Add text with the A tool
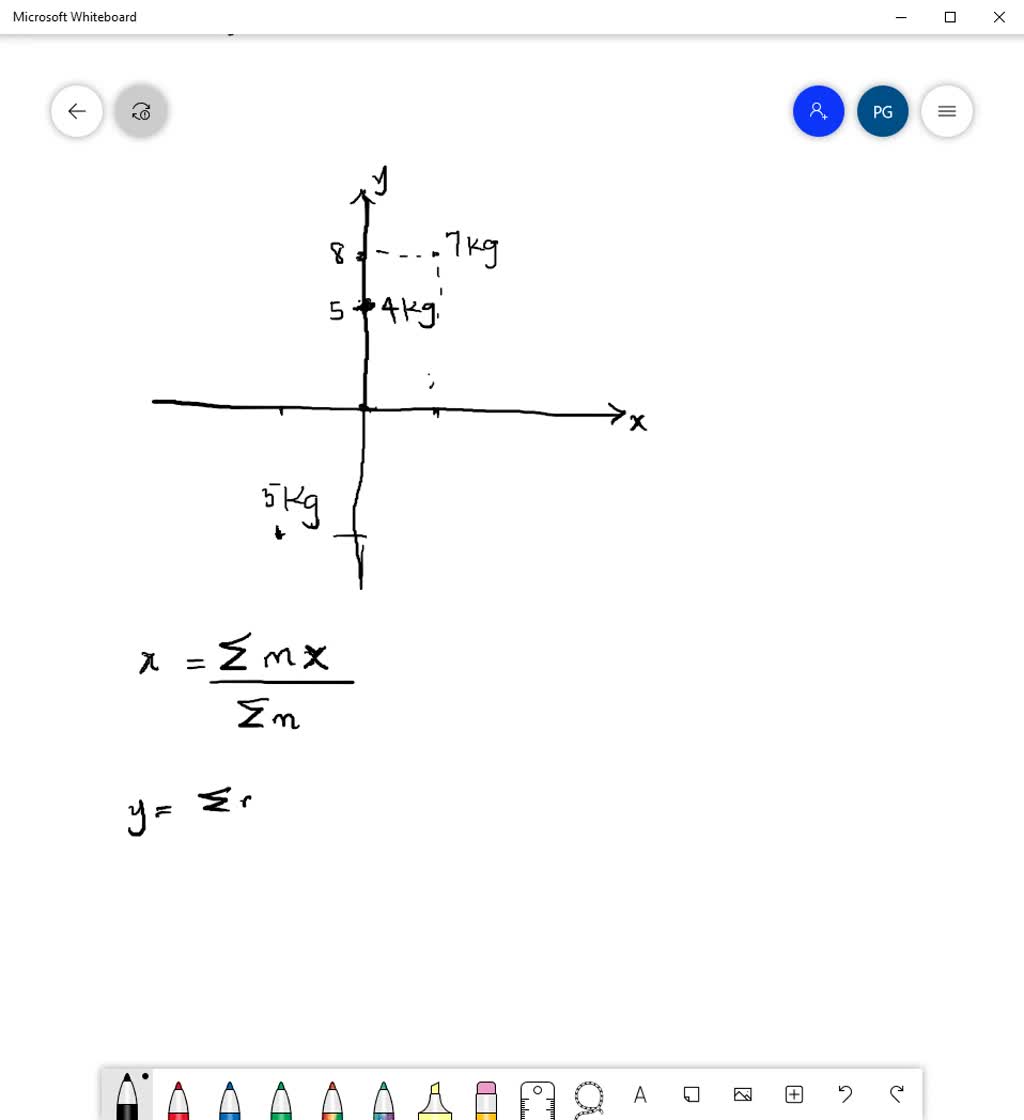 coord(640,1094)
